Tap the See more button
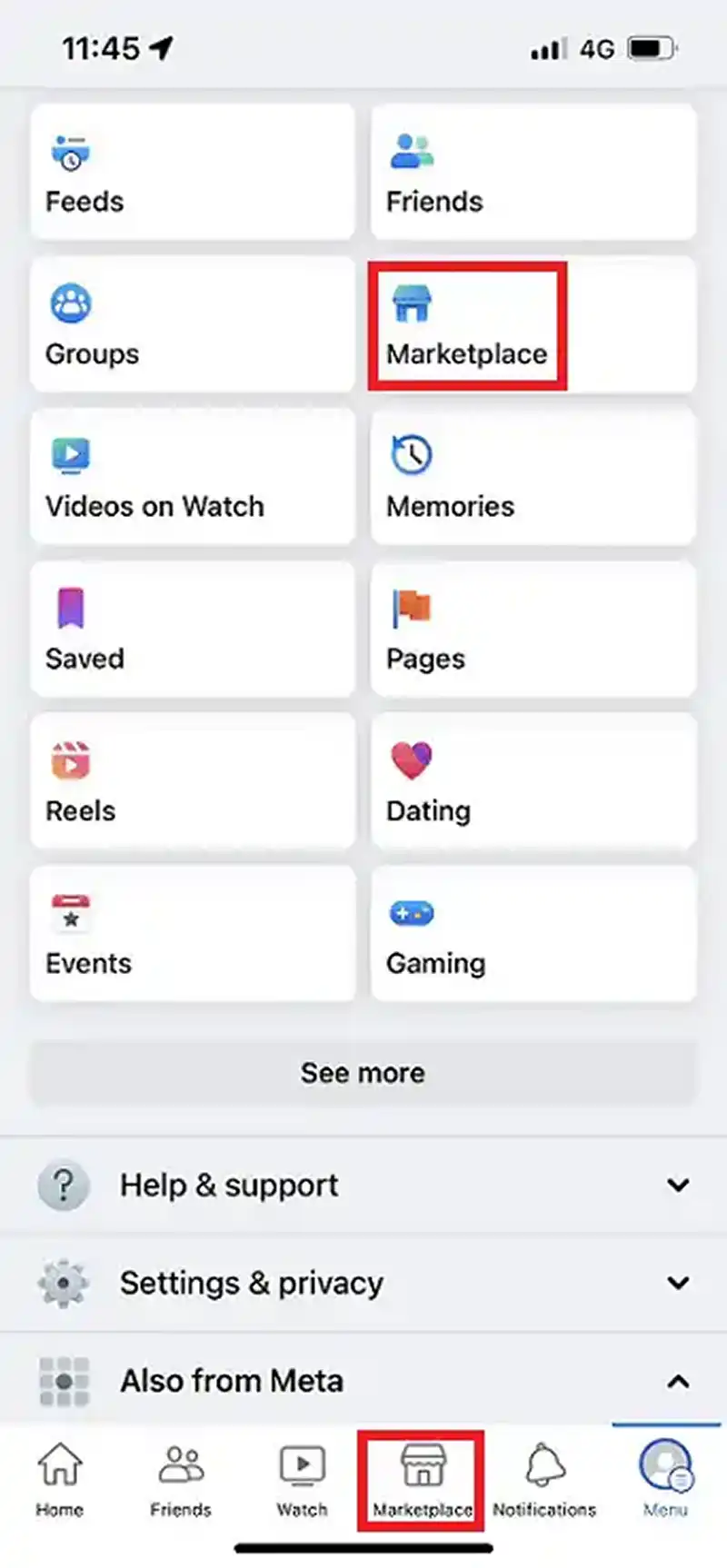The width and height of the screenshot is (727, 1568). point(363,1072)
